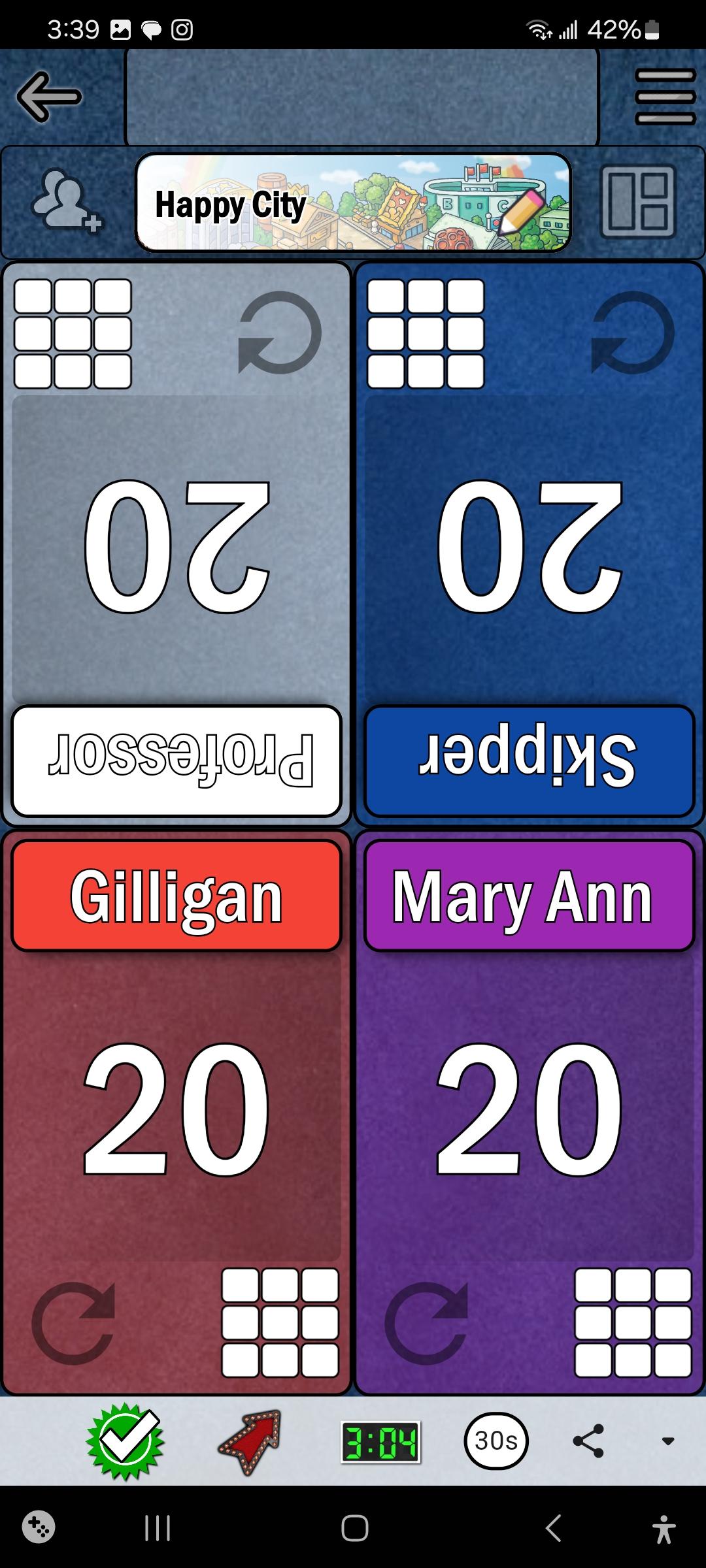Image resolution: width=706 pixels, height=1568 pixels.
Task: Share the scoreboard
Action: coord(588,1441)
